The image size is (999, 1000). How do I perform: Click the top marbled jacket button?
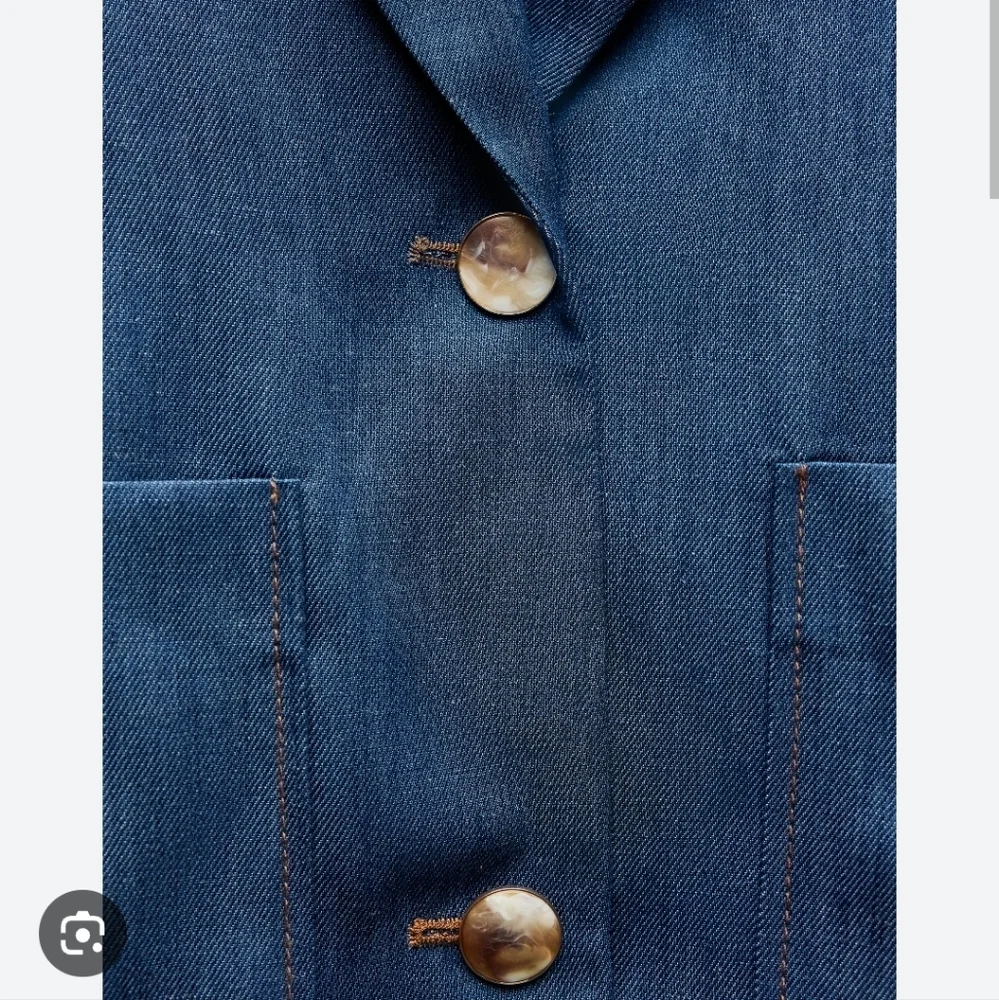click(505, 264)
